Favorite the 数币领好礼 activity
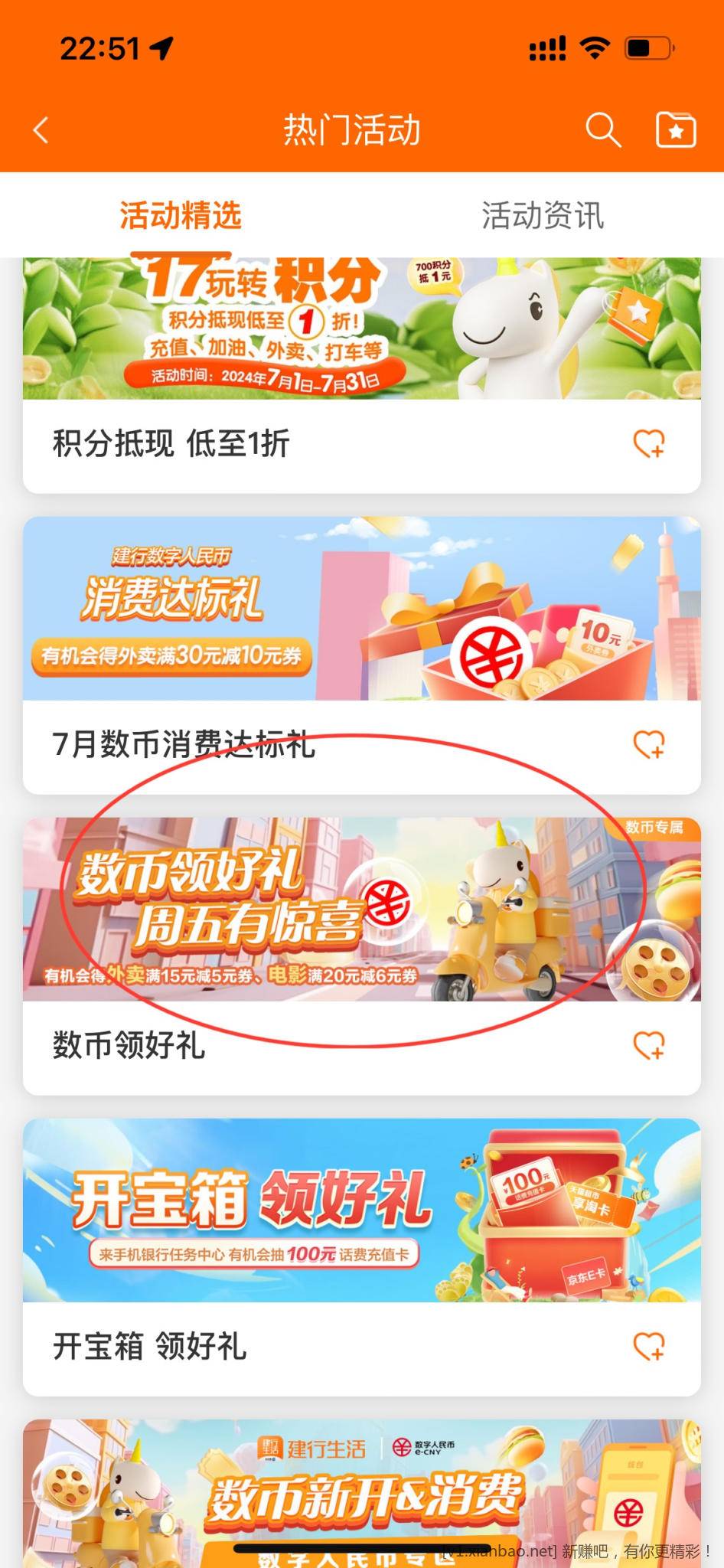This screenshot has height=1568, width=724. 649,1046
